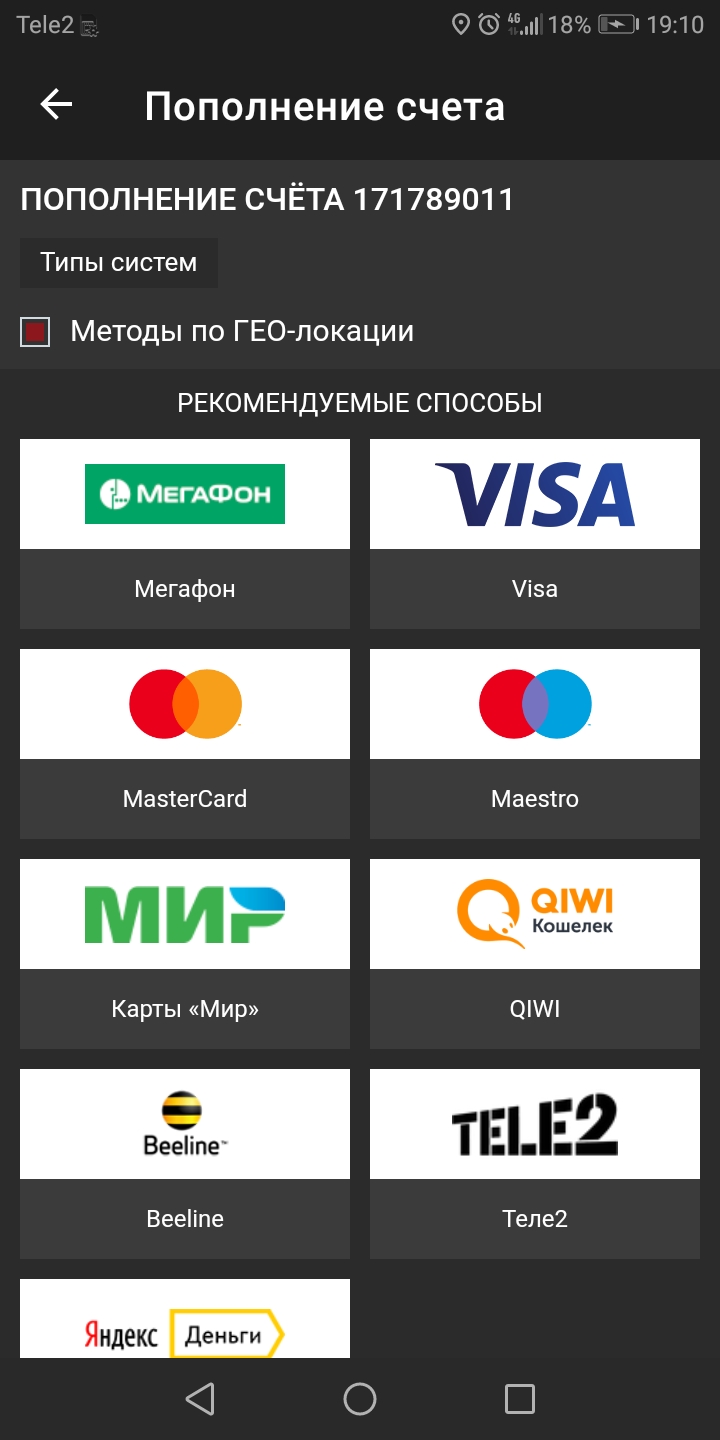Select the Maestro card option
The width and height of the screenshot is (720, 1440).
[535, 743]
